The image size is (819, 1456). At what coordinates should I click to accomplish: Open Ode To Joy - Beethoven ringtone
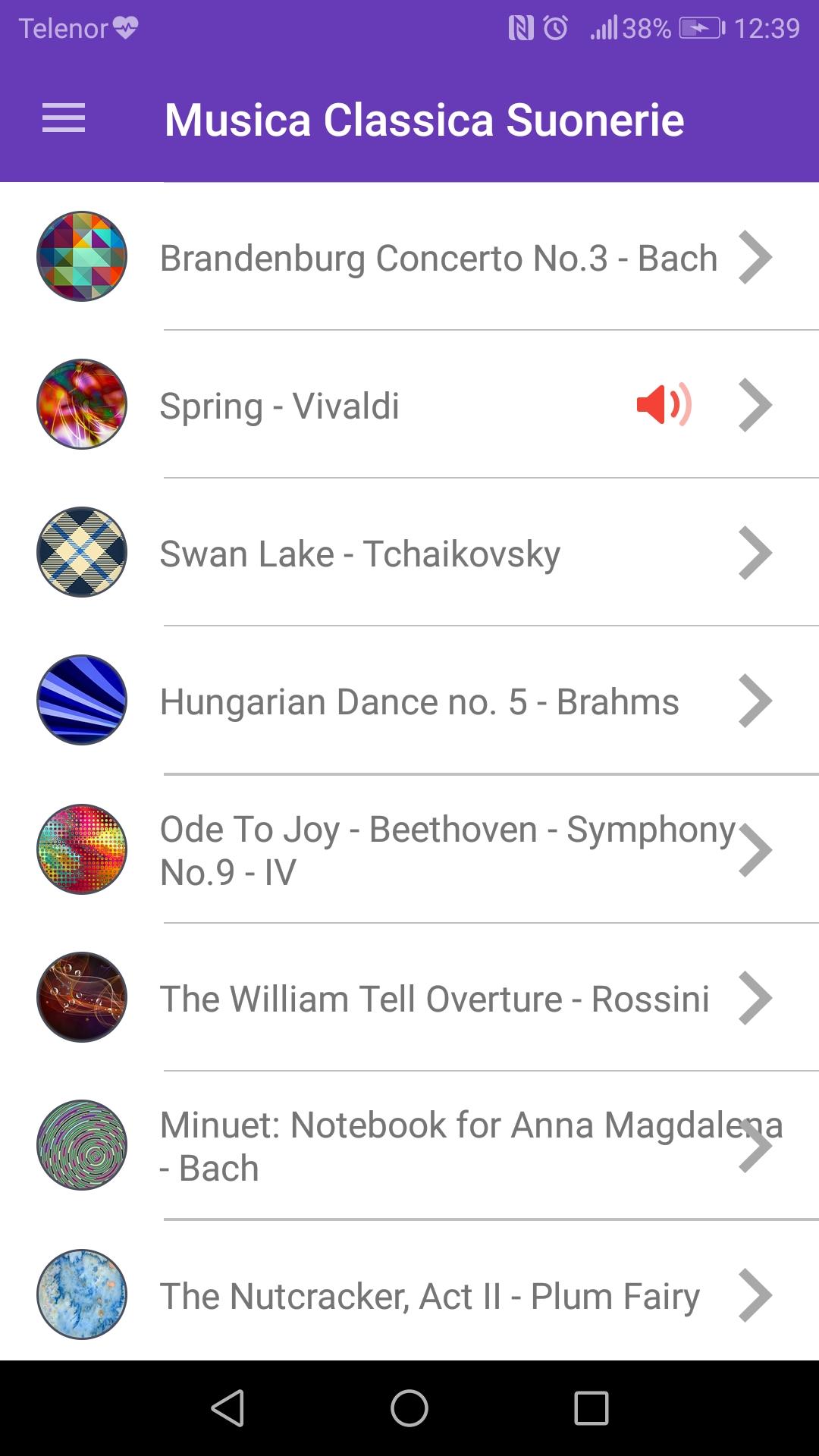[447, 850]
